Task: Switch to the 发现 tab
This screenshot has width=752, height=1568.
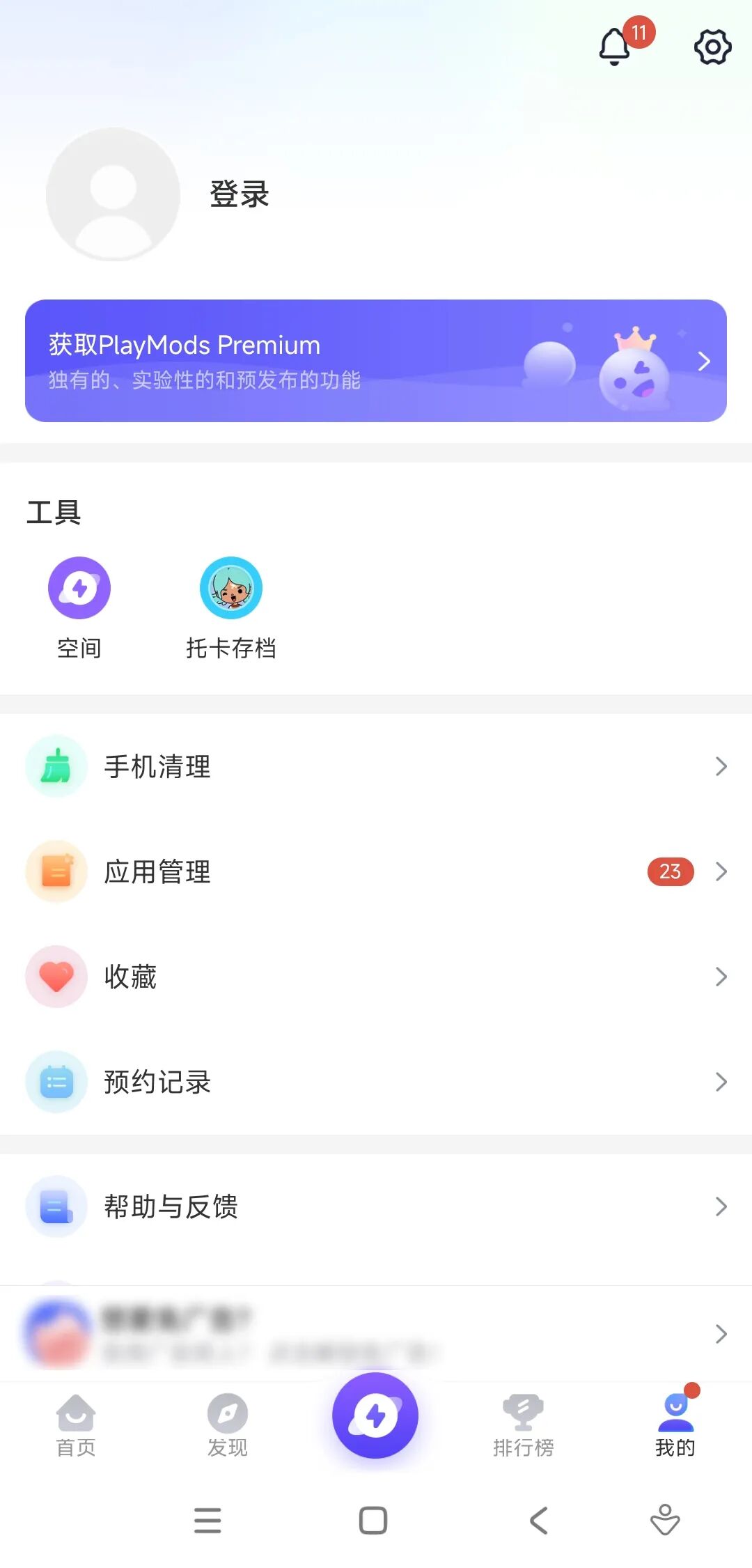Action: pyautogui.click(x=228, y=1426)
